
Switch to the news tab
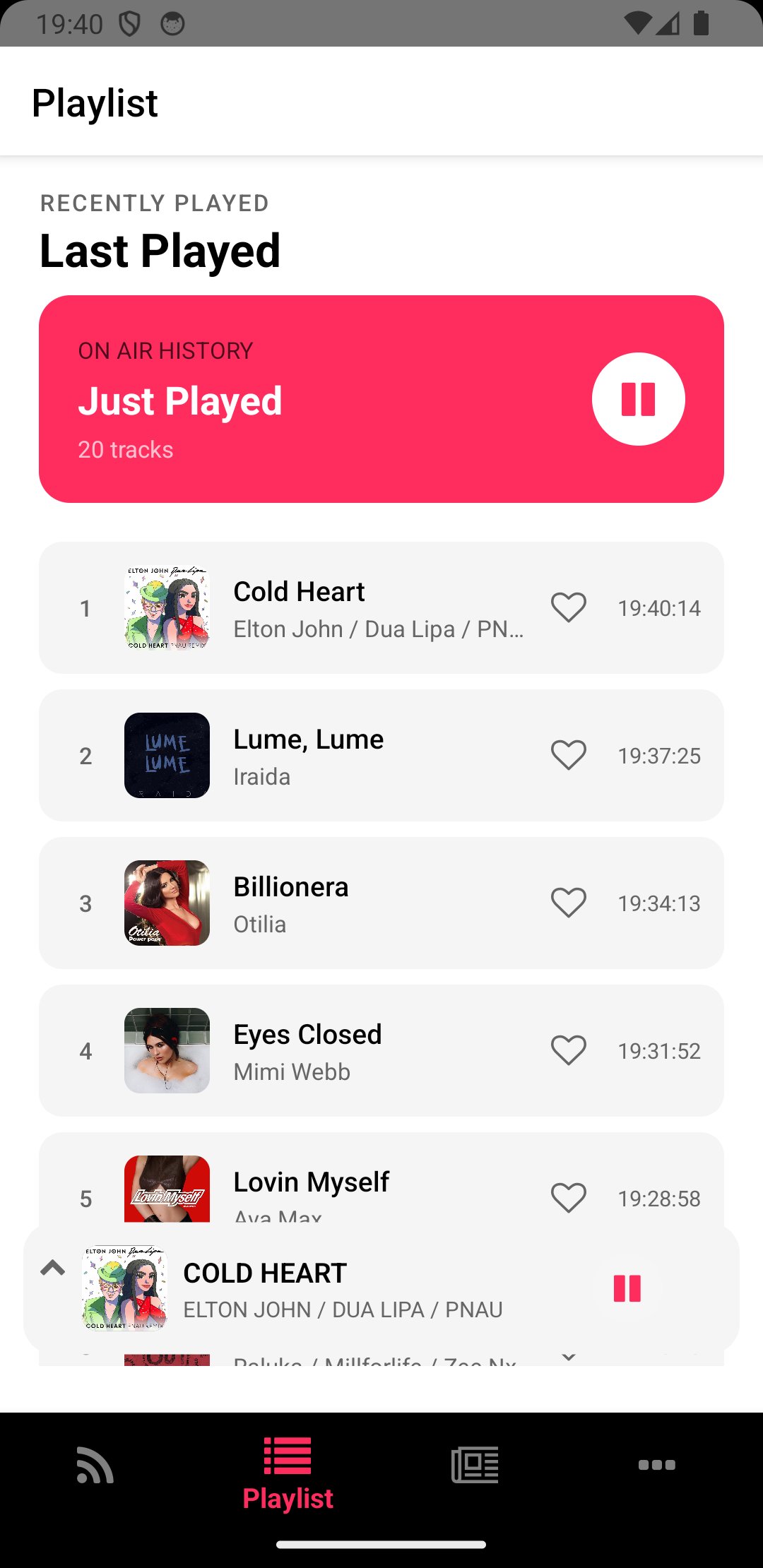tap(475, 1465)
